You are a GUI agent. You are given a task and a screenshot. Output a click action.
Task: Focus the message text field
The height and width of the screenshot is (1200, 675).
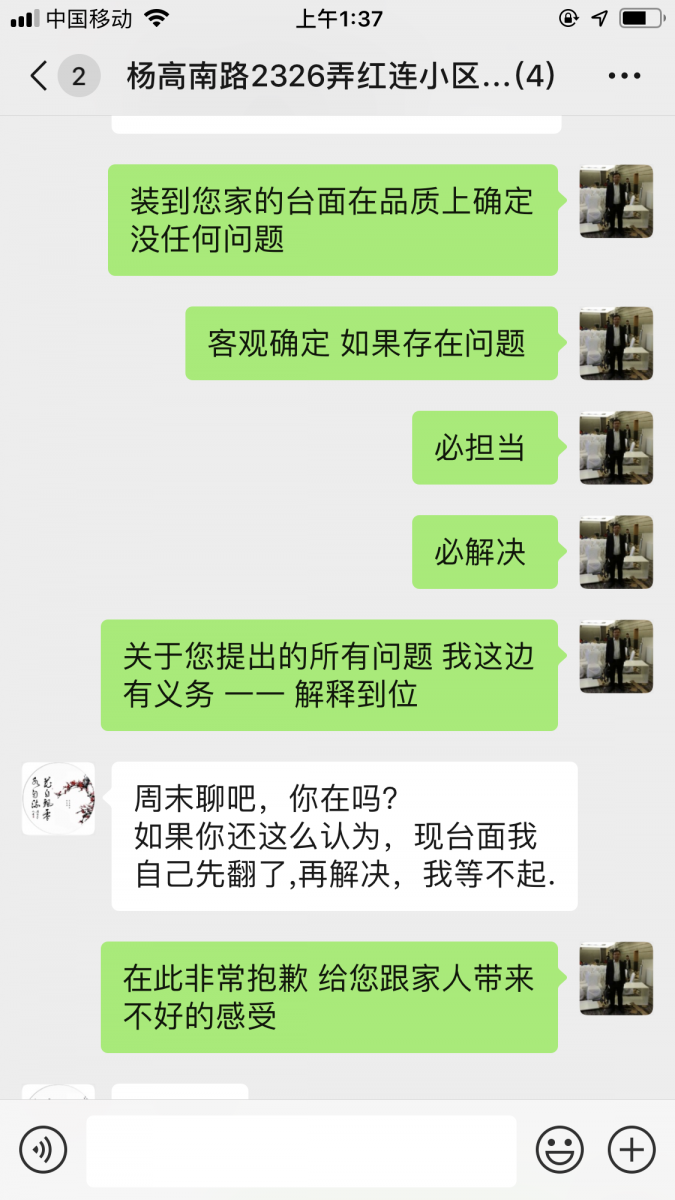pos(301,1150)
